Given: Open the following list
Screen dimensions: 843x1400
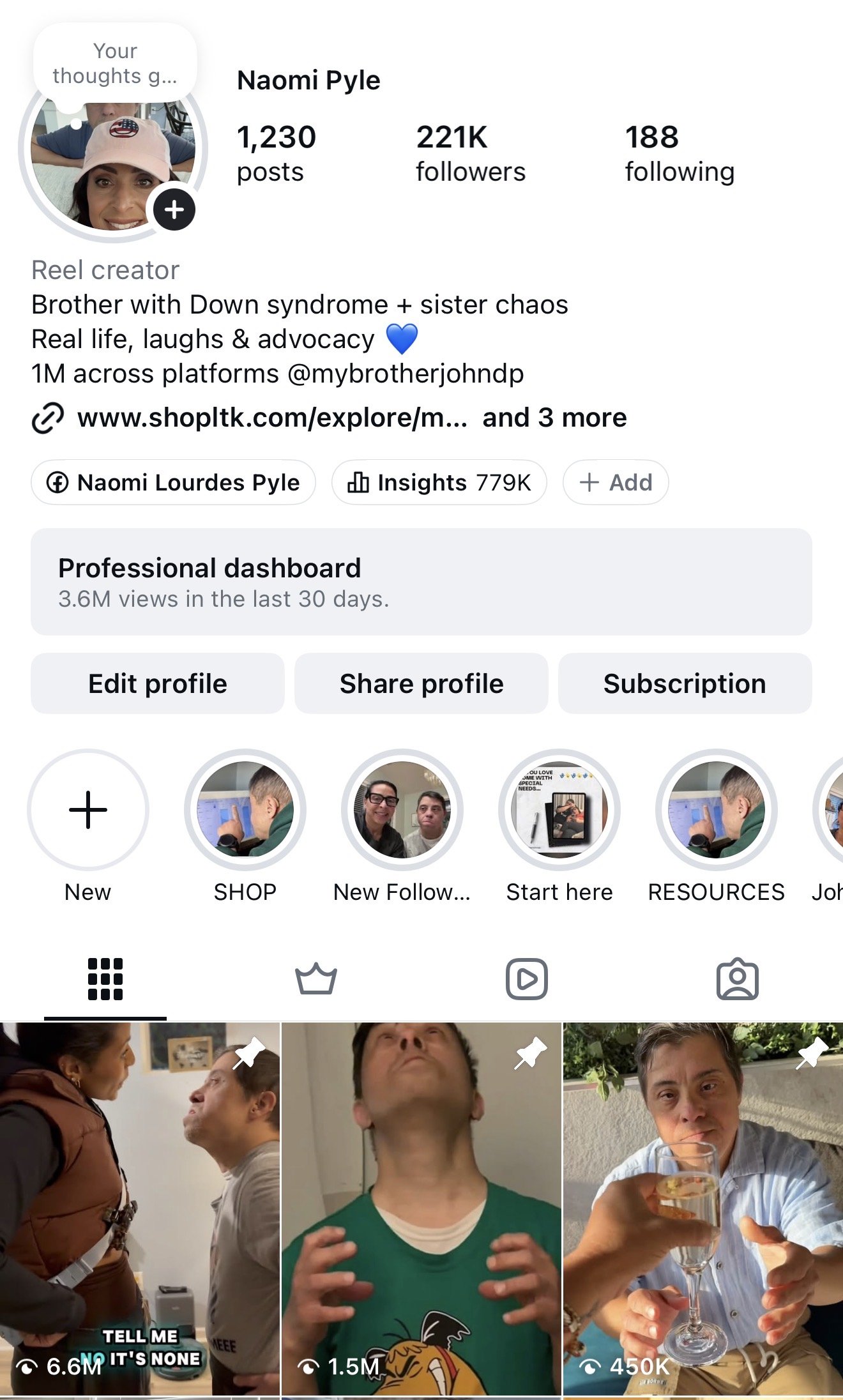Looking at the screenshot, I should [680, 154].
